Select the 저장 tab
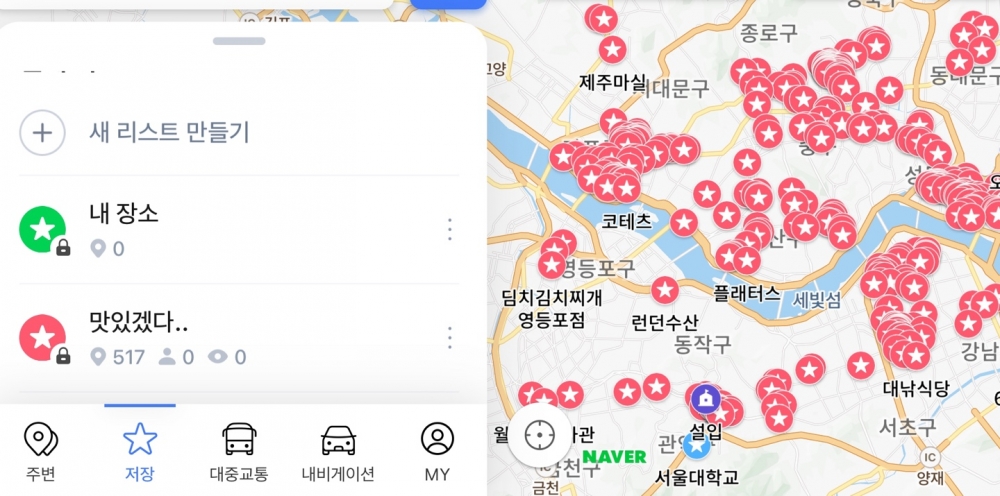The height and width of the screenshot is (496, 1000). pyautogui.click(x=140, y=452)
